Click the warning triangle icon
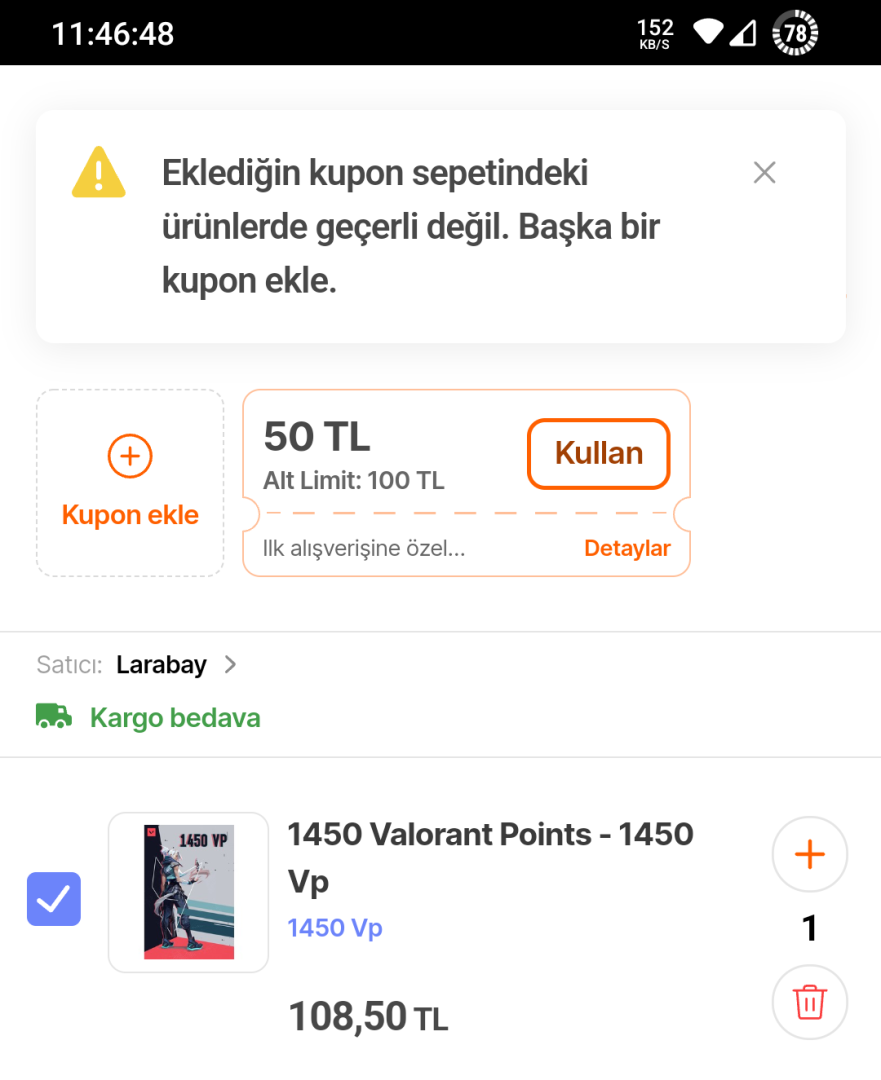 (98, 172)
